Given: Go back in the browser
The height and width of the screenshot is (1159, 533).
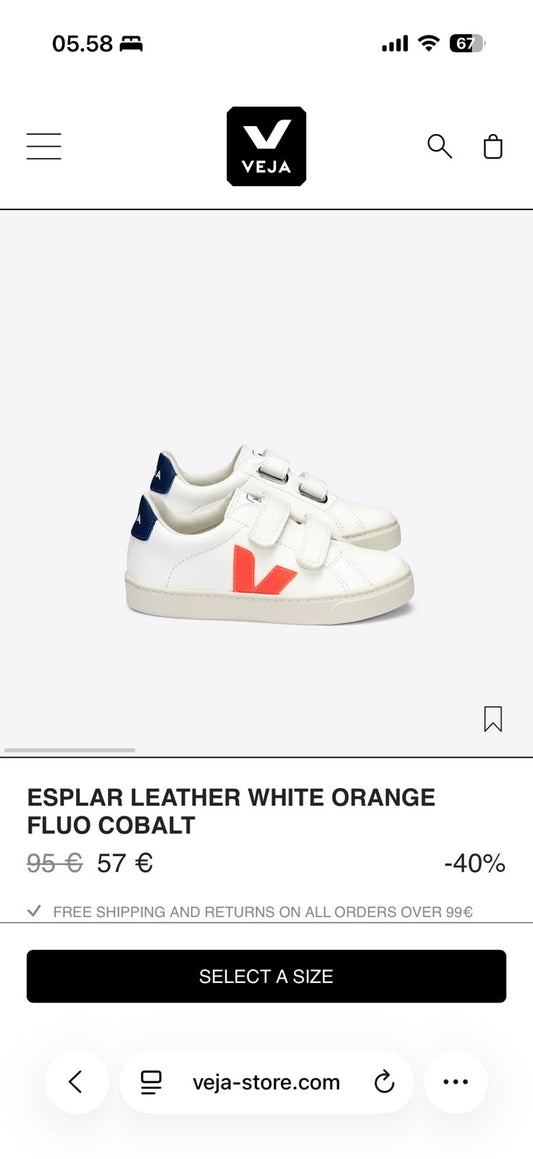Looking at the screenshot, I should (x=76, y=1082).
